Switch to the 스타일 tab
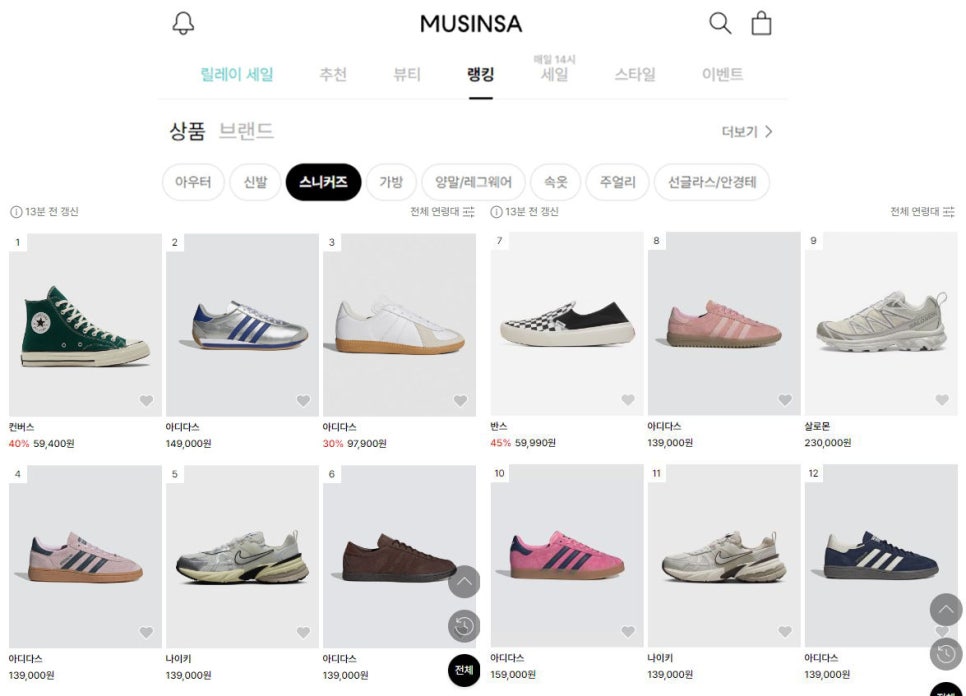 [x=635, y=75]
